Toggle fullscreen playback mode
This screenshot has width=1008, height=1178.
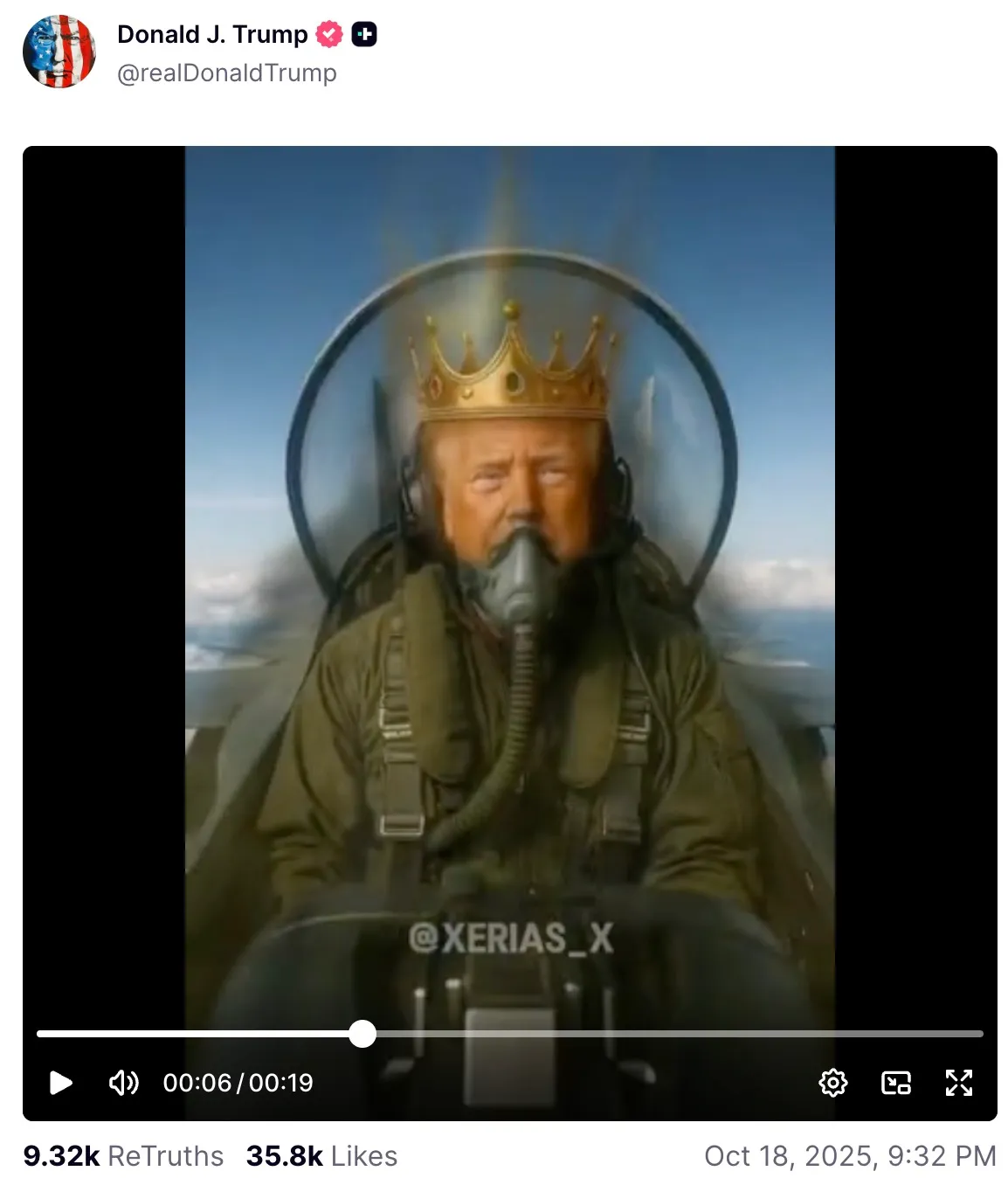(960, 1082)
